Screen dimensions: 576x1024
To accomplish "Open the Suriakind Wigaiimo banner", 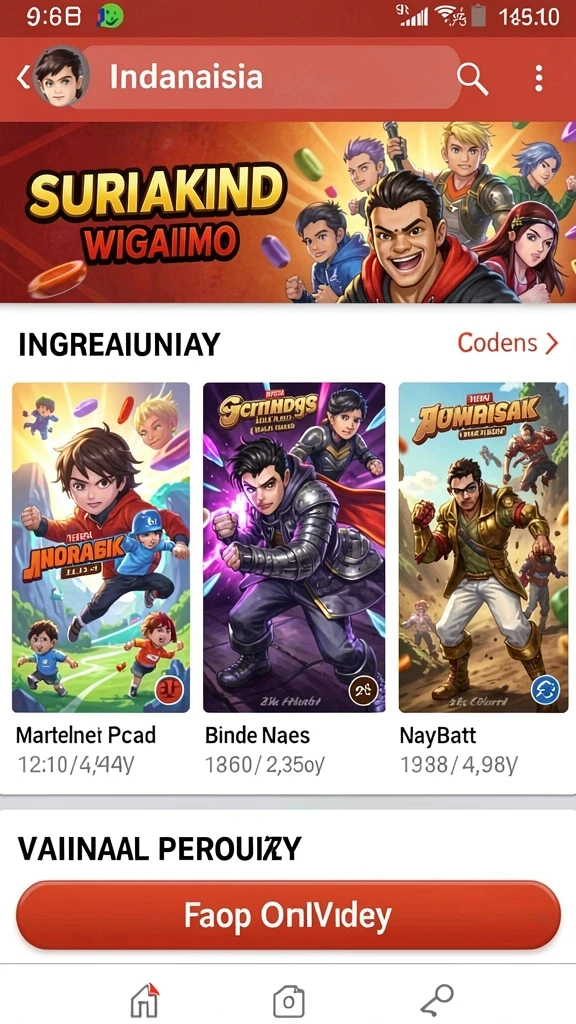I will point(288,212).
